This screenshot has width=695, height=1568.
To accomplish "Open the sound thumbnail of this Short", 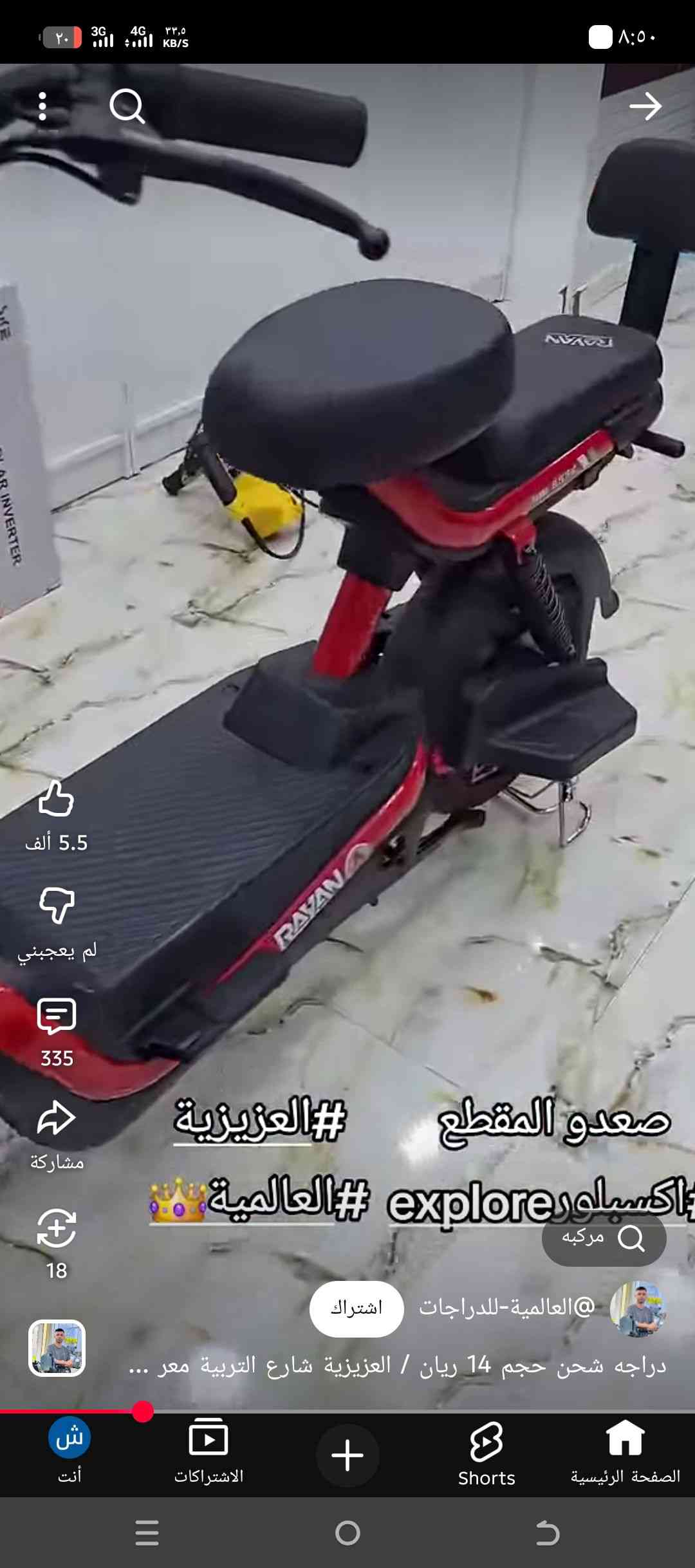I will click(57, 1349).
